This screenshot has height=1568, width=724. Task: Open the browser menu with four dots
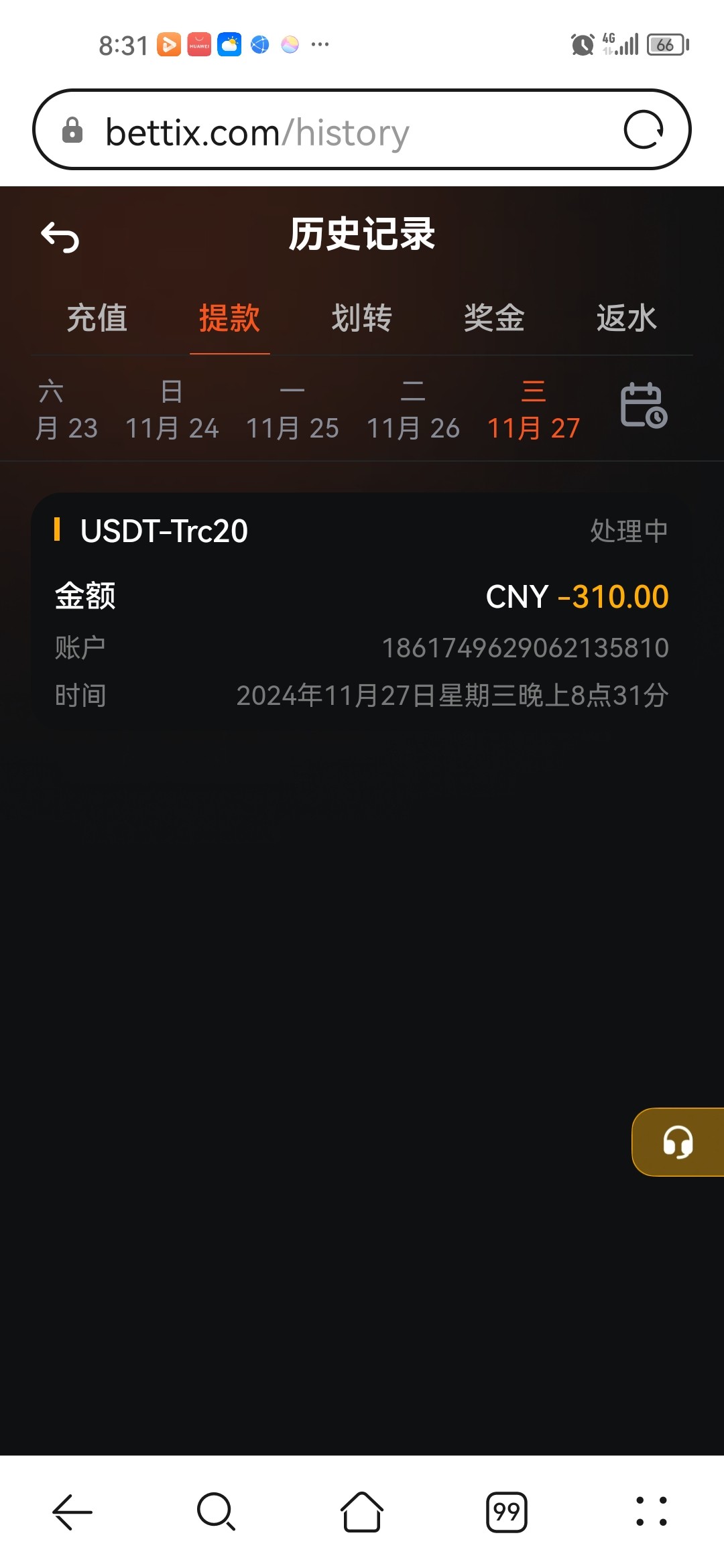coord(651,1512)
